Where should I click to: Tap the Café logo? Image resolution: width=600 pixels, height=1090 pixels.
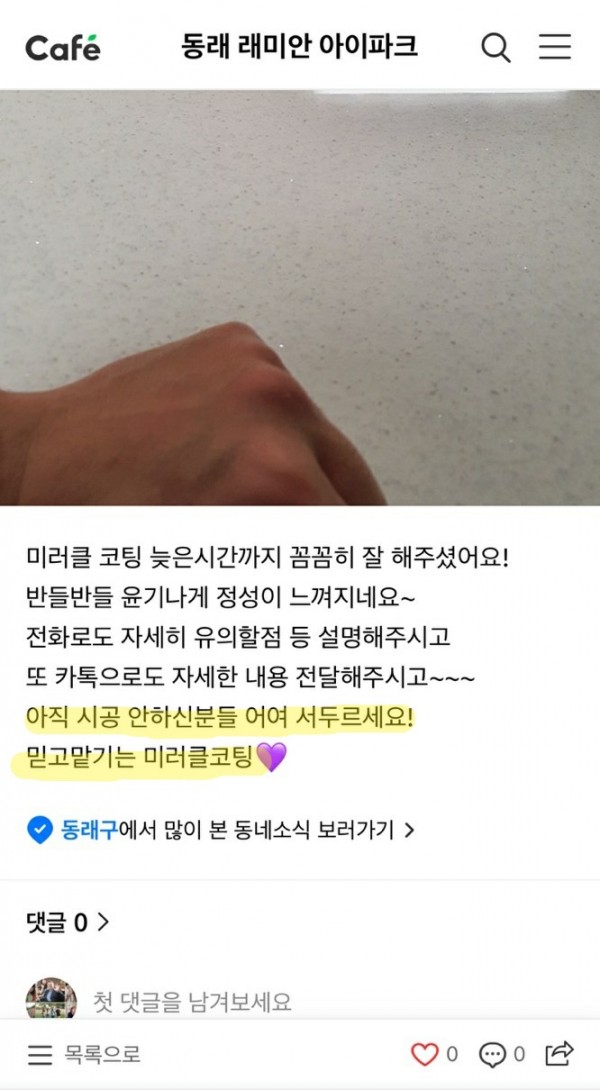[x=62, y=47]
